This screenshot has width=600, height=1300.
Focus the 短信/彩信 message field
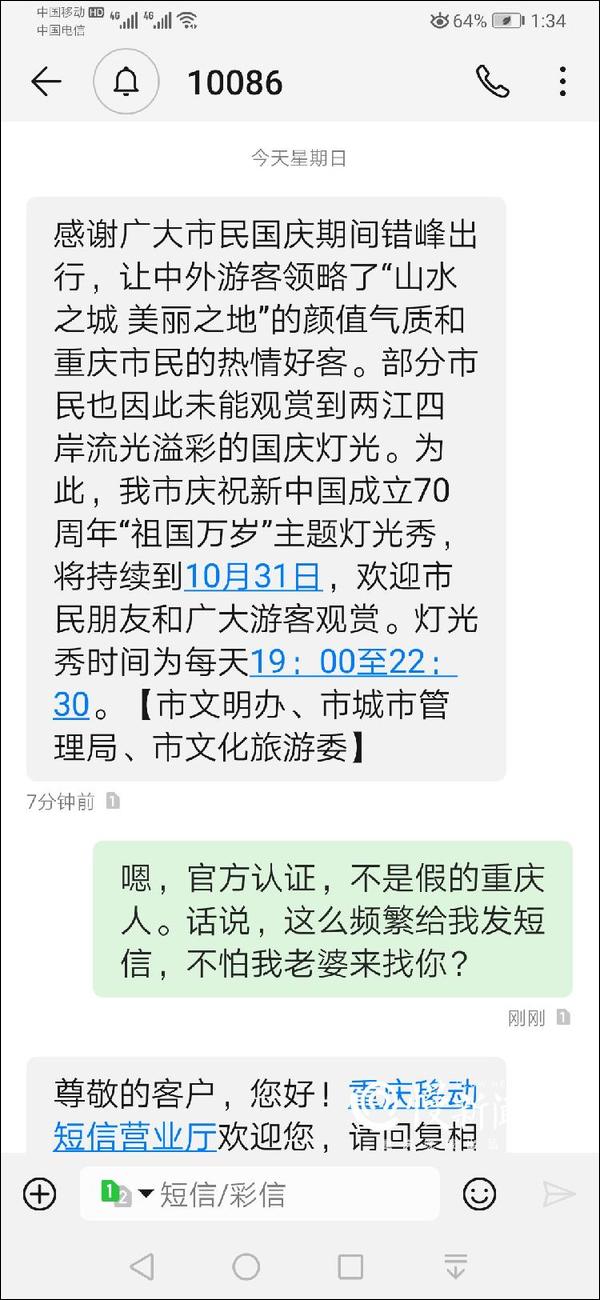pyautogui.click(x=290, y=1193)
